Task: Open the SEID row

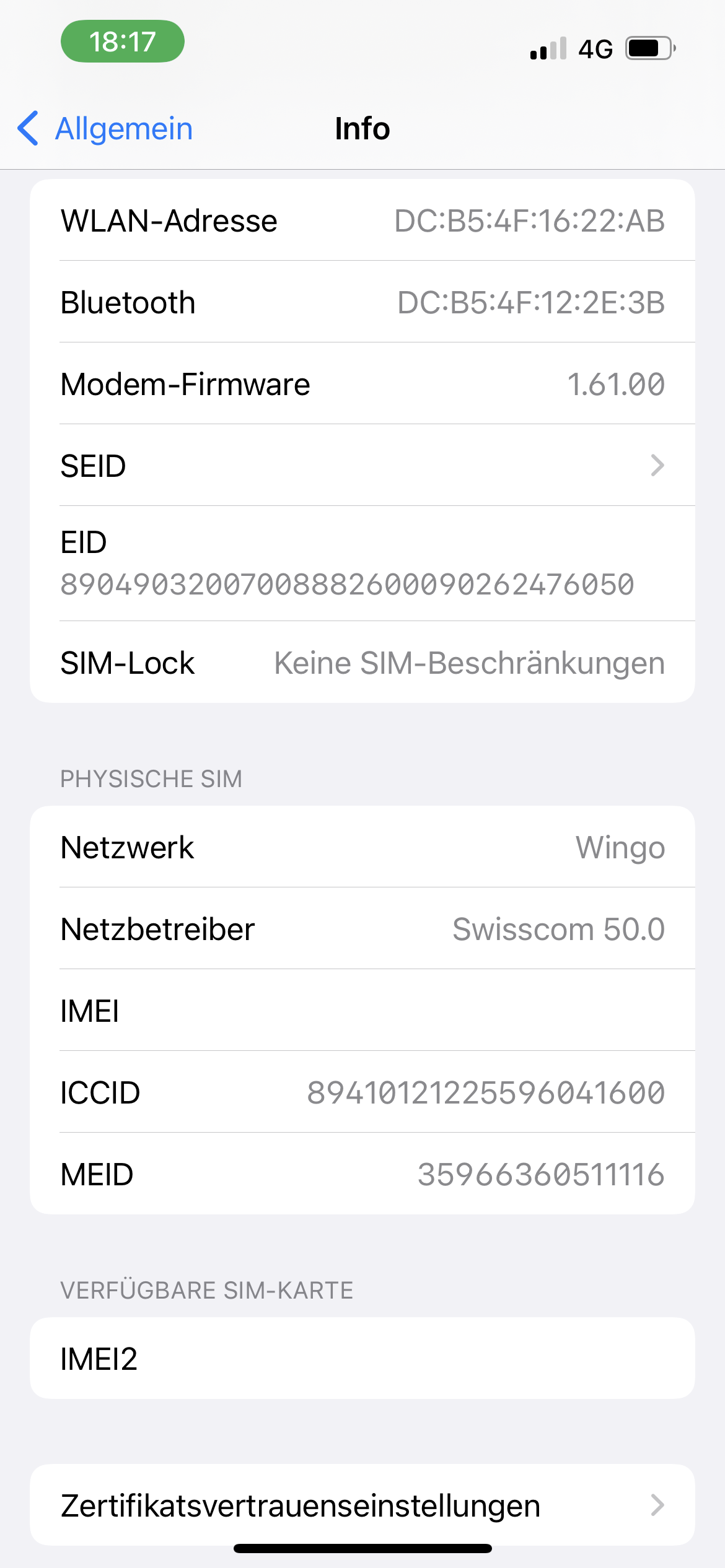Action: coord(362,466)
